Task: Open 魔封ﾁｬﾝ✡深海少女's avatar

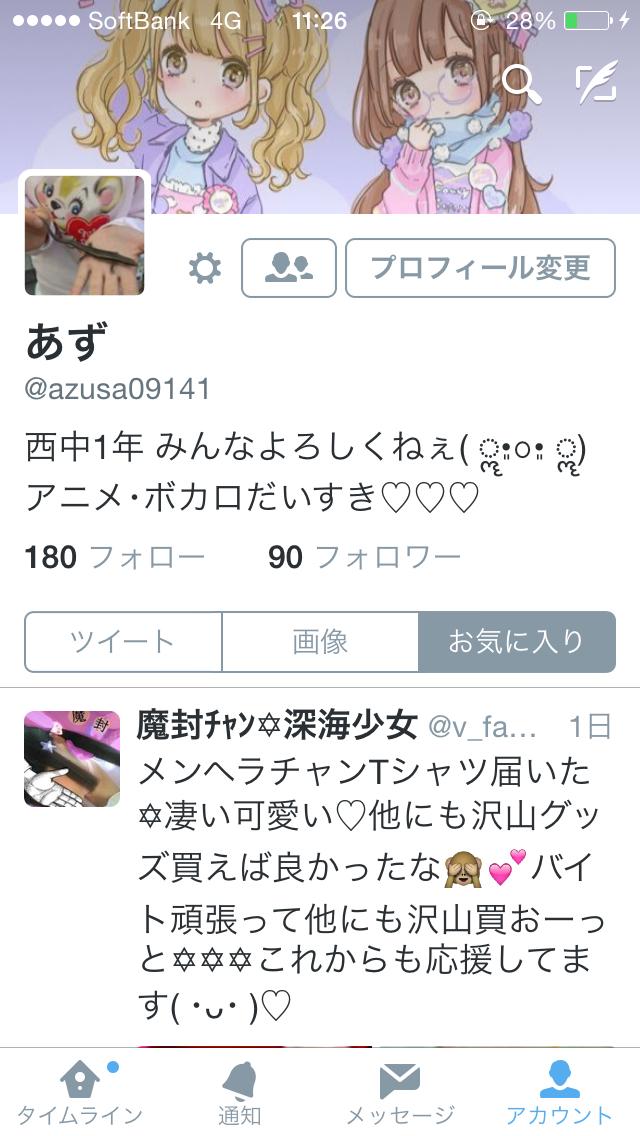Action: pos(65,759)
